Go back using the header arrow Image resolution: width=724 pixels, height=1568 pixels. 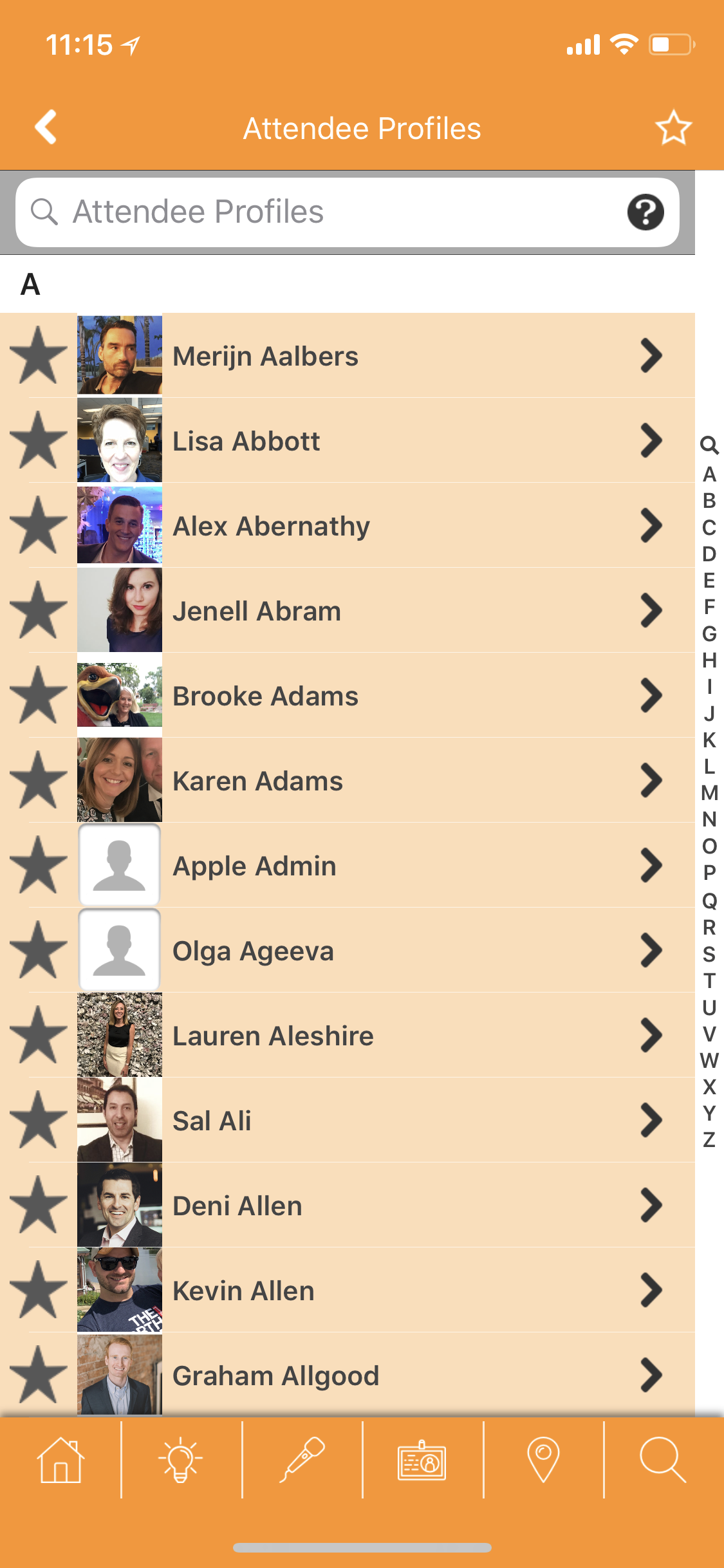[x=46, y=127]
